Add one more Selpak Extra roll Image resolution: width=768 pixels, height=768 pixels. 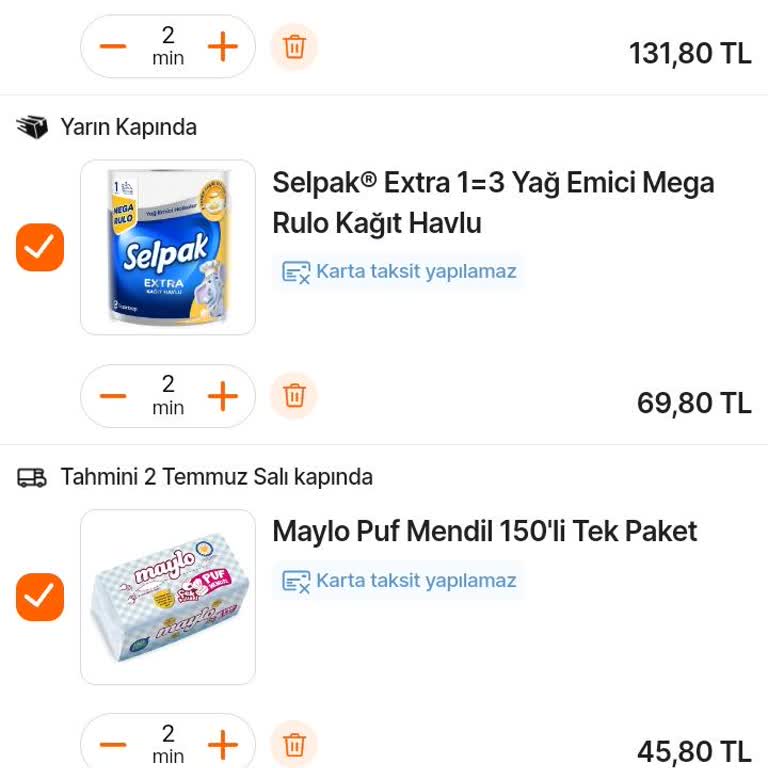[223, 397]
